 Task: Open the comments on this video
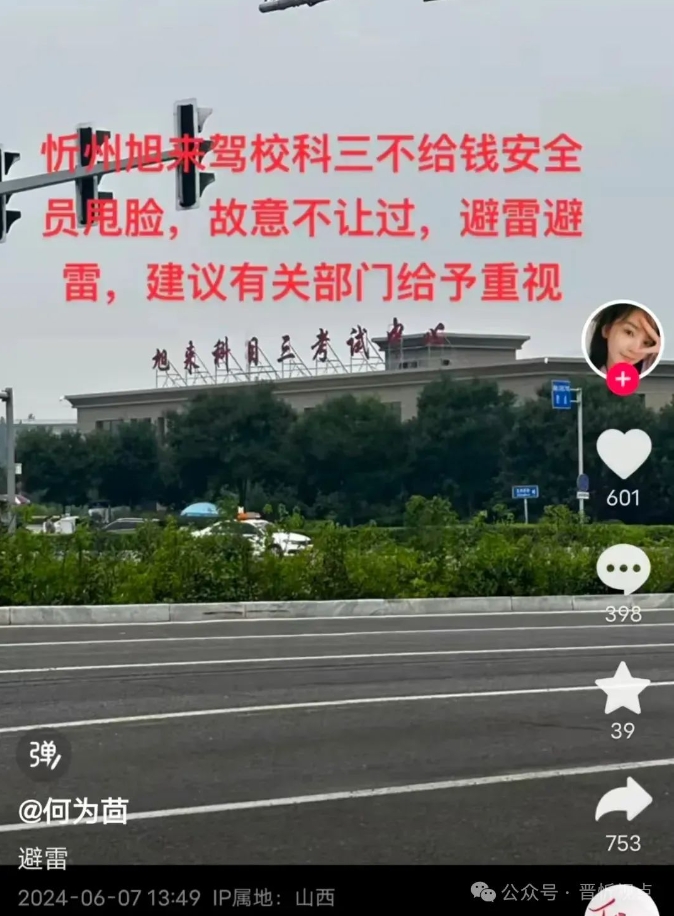pyautogui.click(x=623, y=569)
